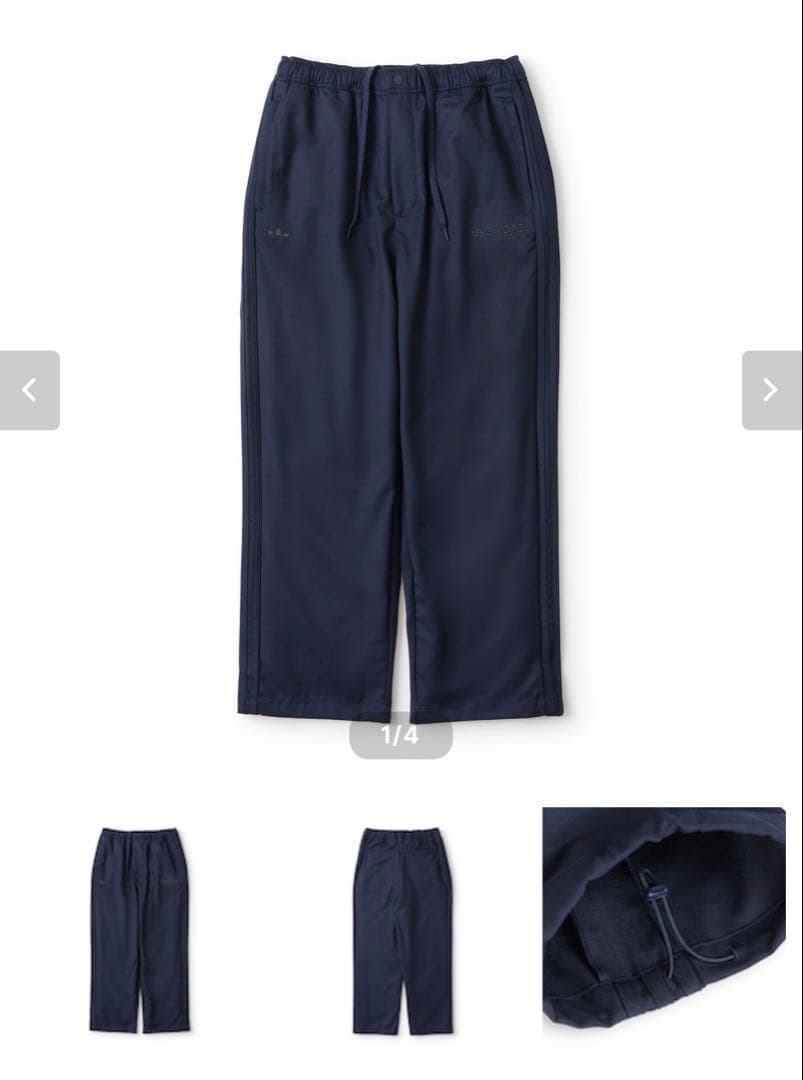Screen dimensions: 803x1080
Task: Open the back view pants thumbnail
Action: (x=401, y=929)
